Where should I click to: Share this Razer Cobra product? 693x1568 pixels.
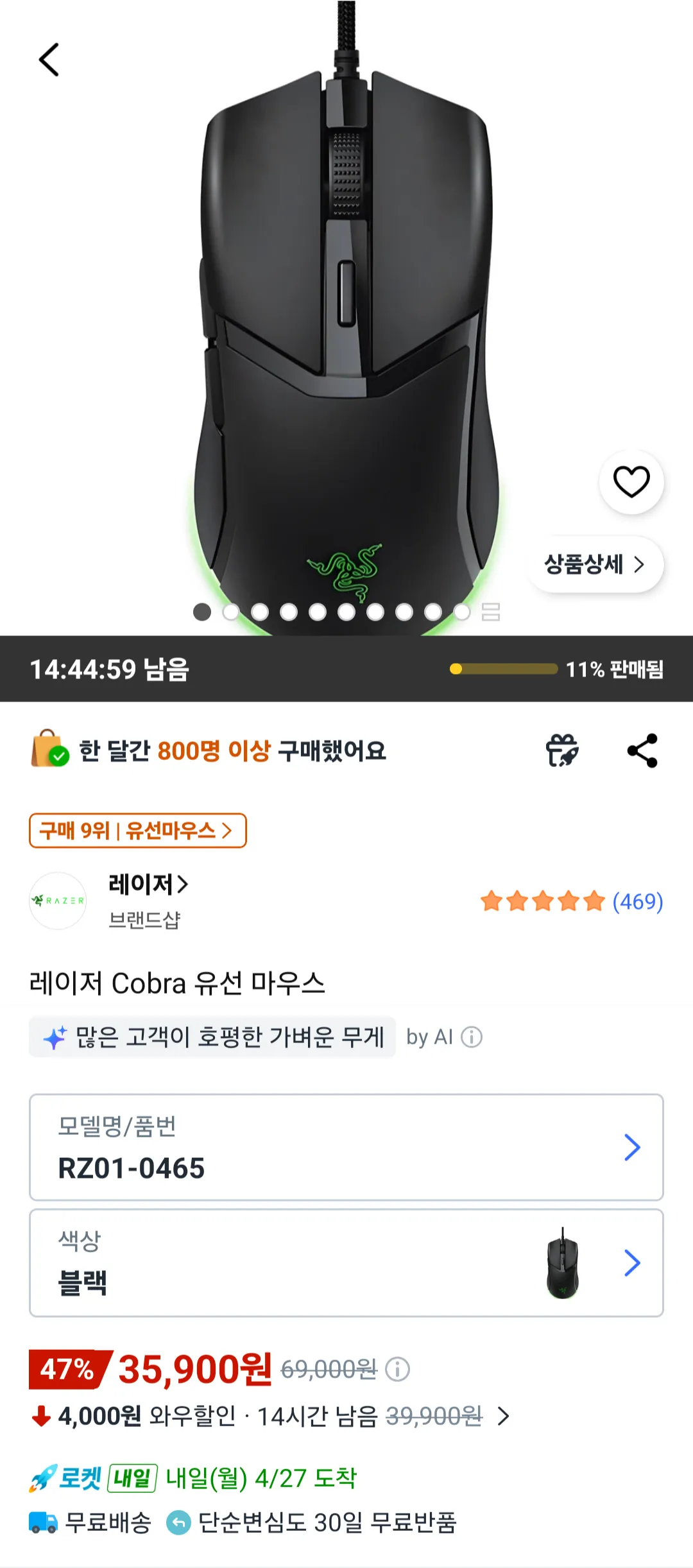pyautogui.click(x=642, y=750)
